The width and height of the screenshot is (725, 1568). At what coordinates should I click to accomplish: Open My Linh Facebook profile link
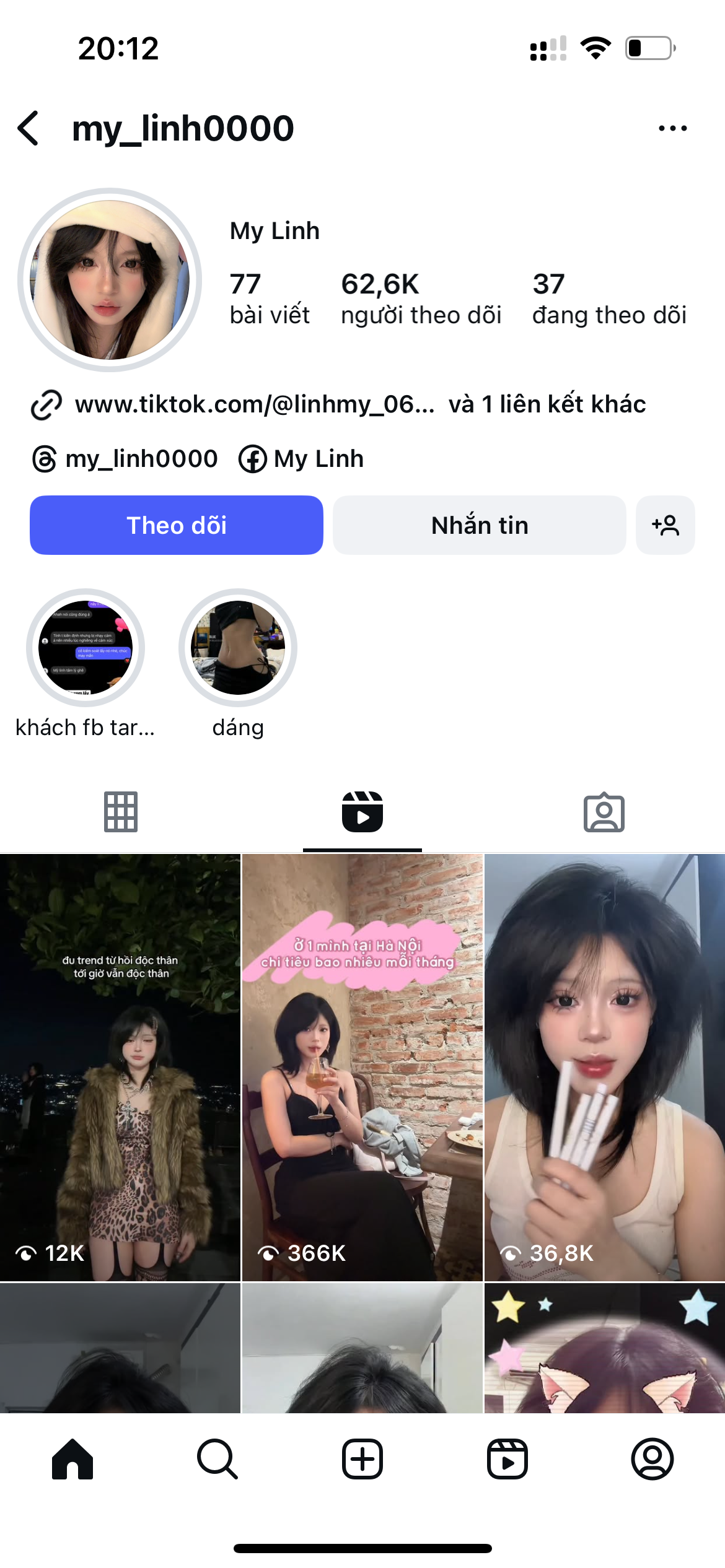pyautogui.click(x=302, y=459)
